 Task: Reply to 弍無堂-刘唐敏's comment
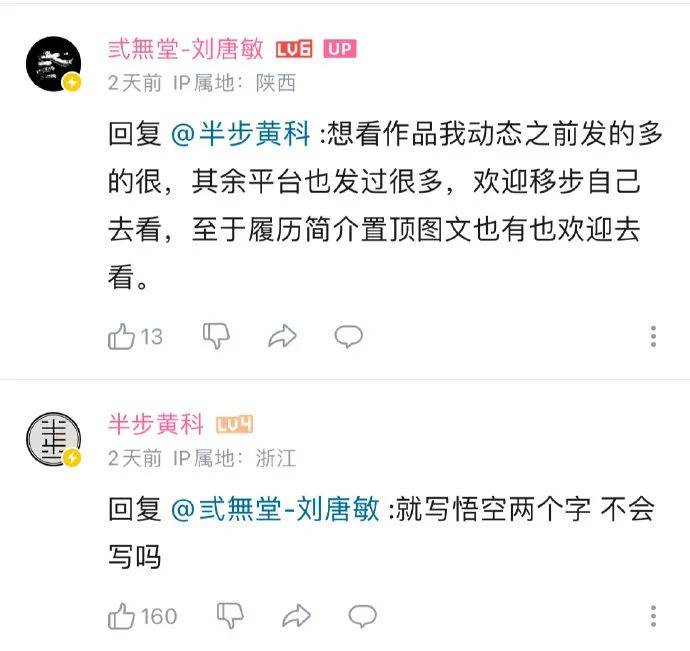pos(347,337)
